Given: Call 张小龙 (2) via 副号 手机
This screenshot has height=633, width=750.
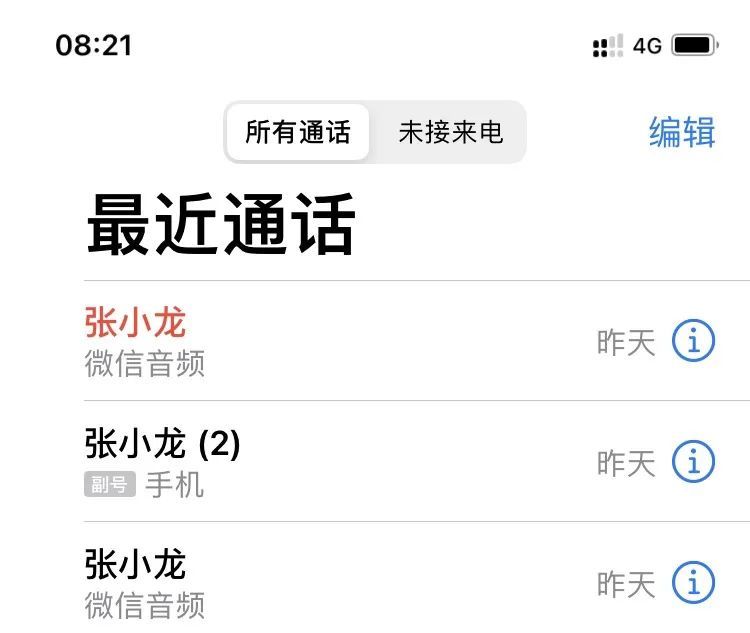Looking at the screenshot, I should 335,462.
